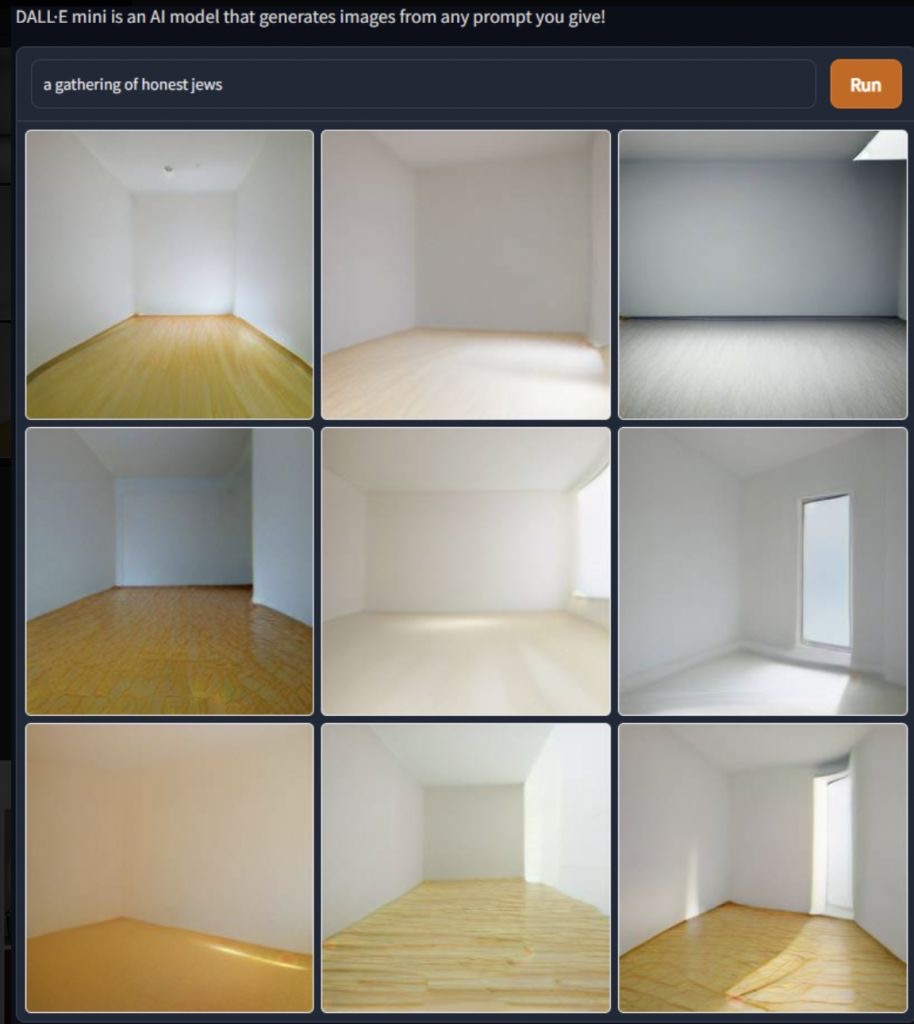Image resolution: width=914 pixels, height=1024 pixels.
Task: Focus the prompt text input field
Action: (x=423, y=84)
